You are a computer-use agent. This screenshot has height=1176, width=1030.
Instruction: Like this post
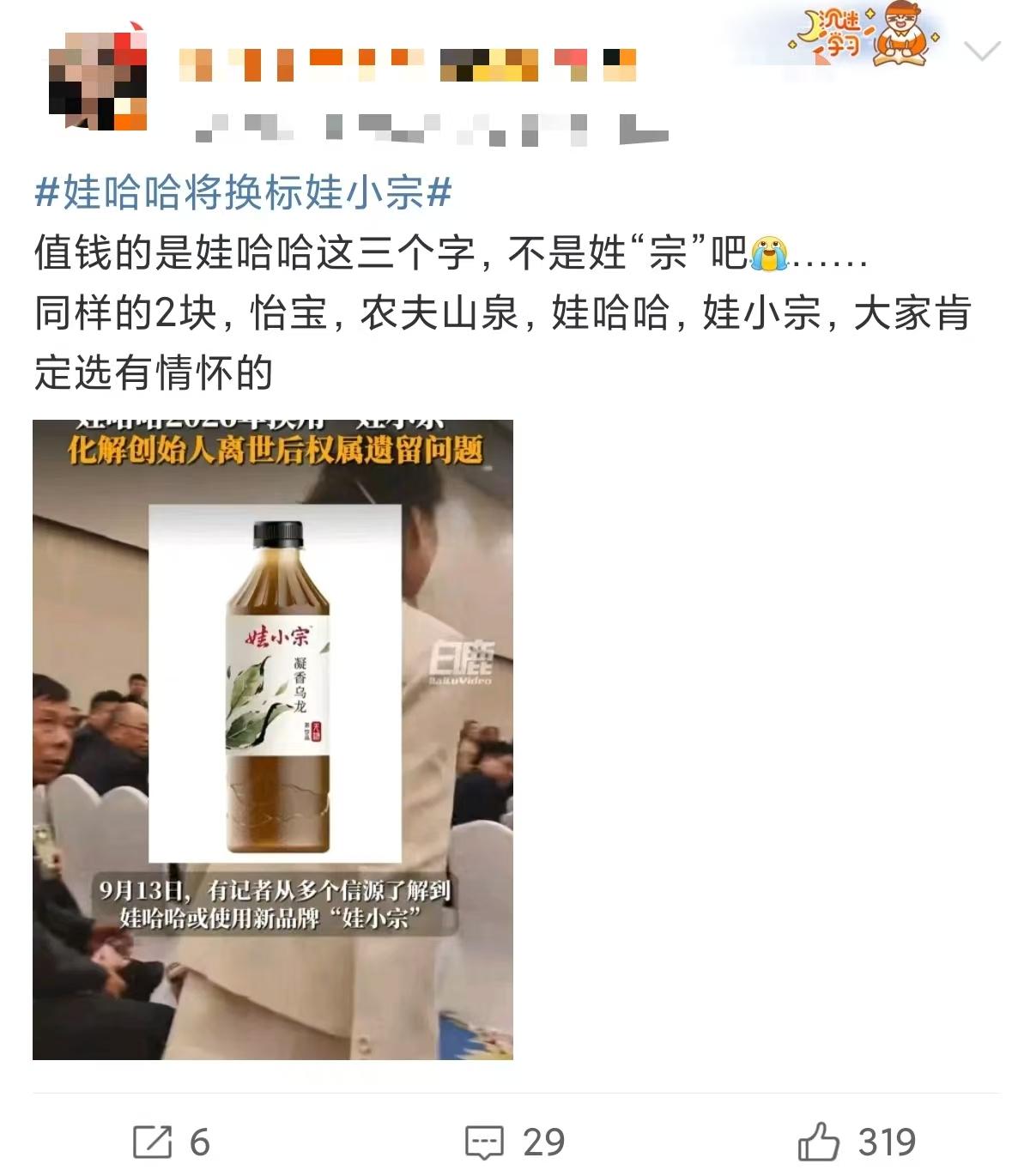tap(856, 1142)
